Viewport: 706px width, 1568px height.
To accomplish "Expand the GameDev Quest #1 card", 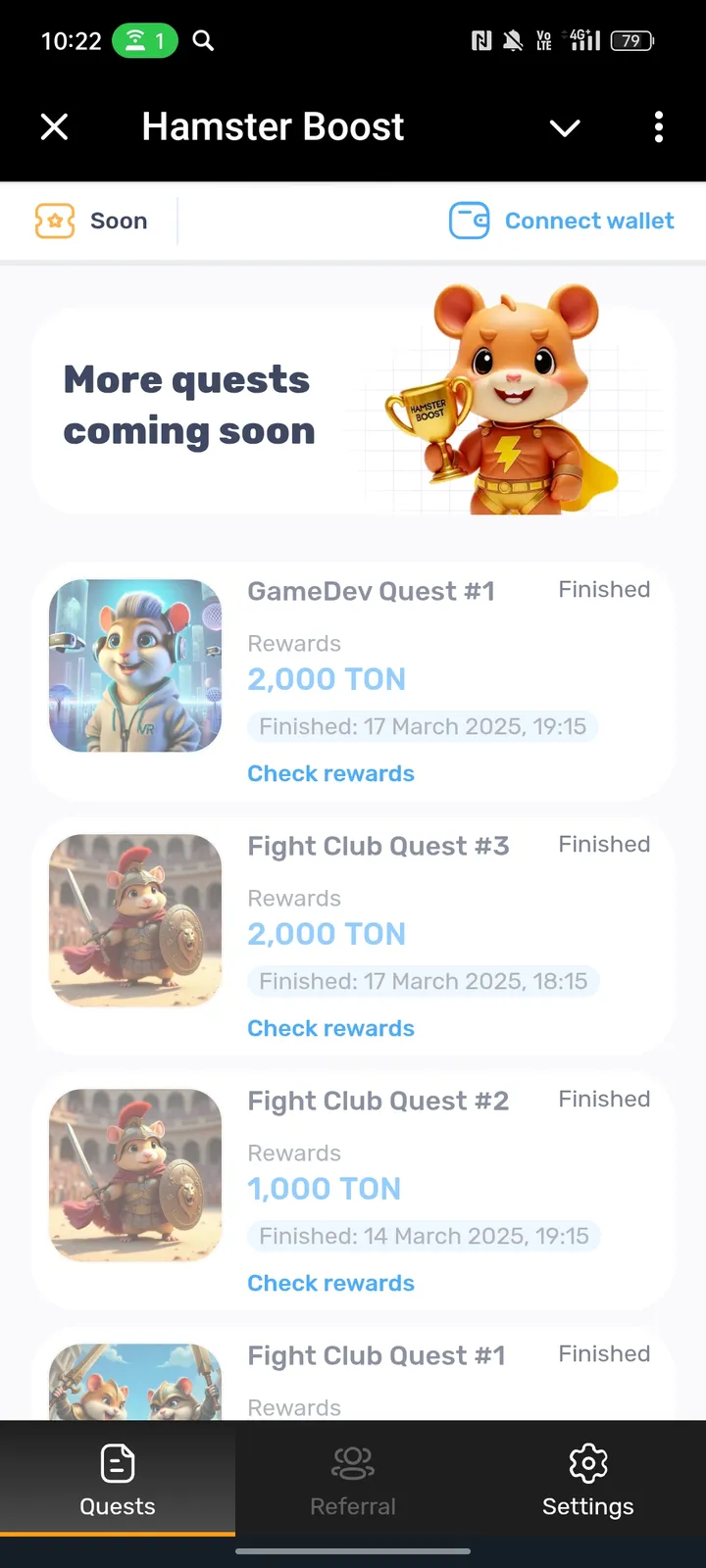I will coord(371,591).
